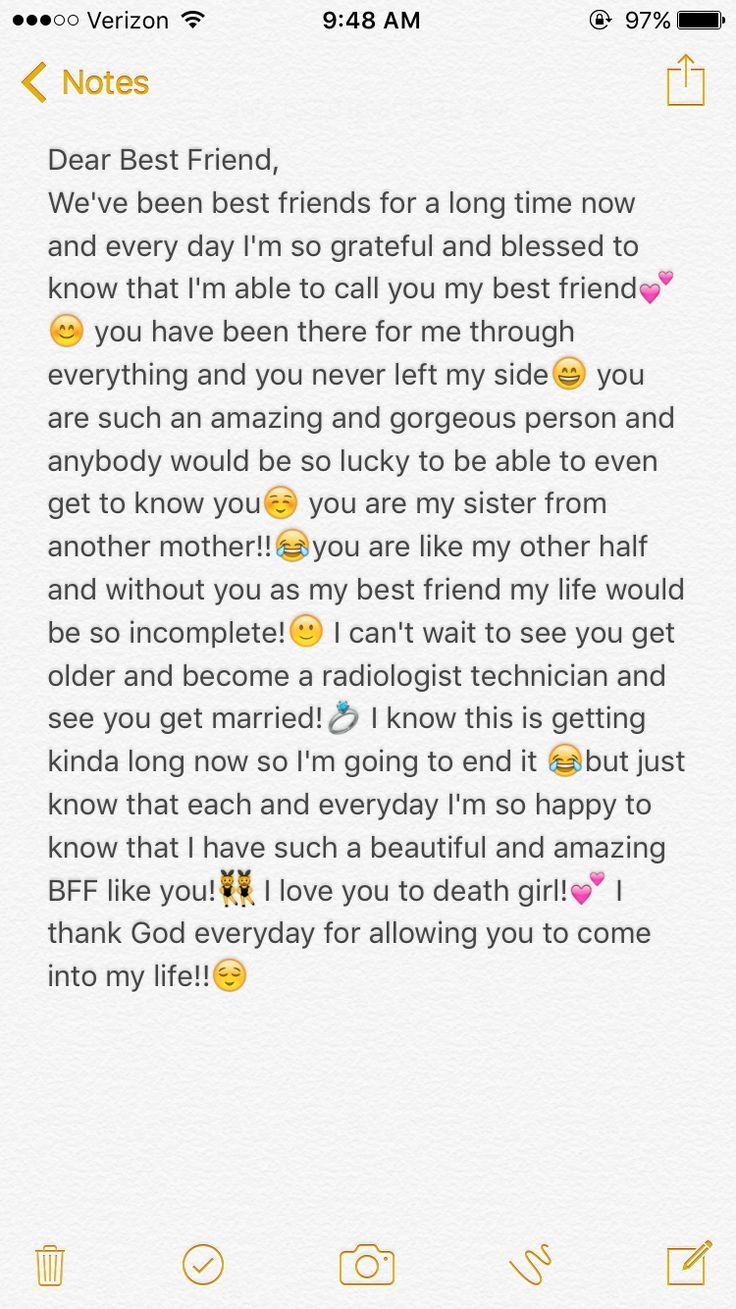
Task: Share this note
Action: point(685,80)
